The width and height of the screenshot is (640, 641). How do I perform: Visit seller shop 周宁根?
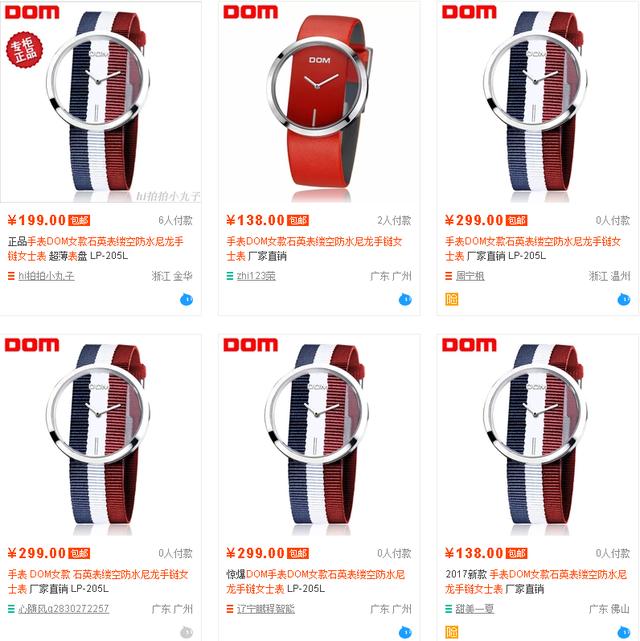470,276
